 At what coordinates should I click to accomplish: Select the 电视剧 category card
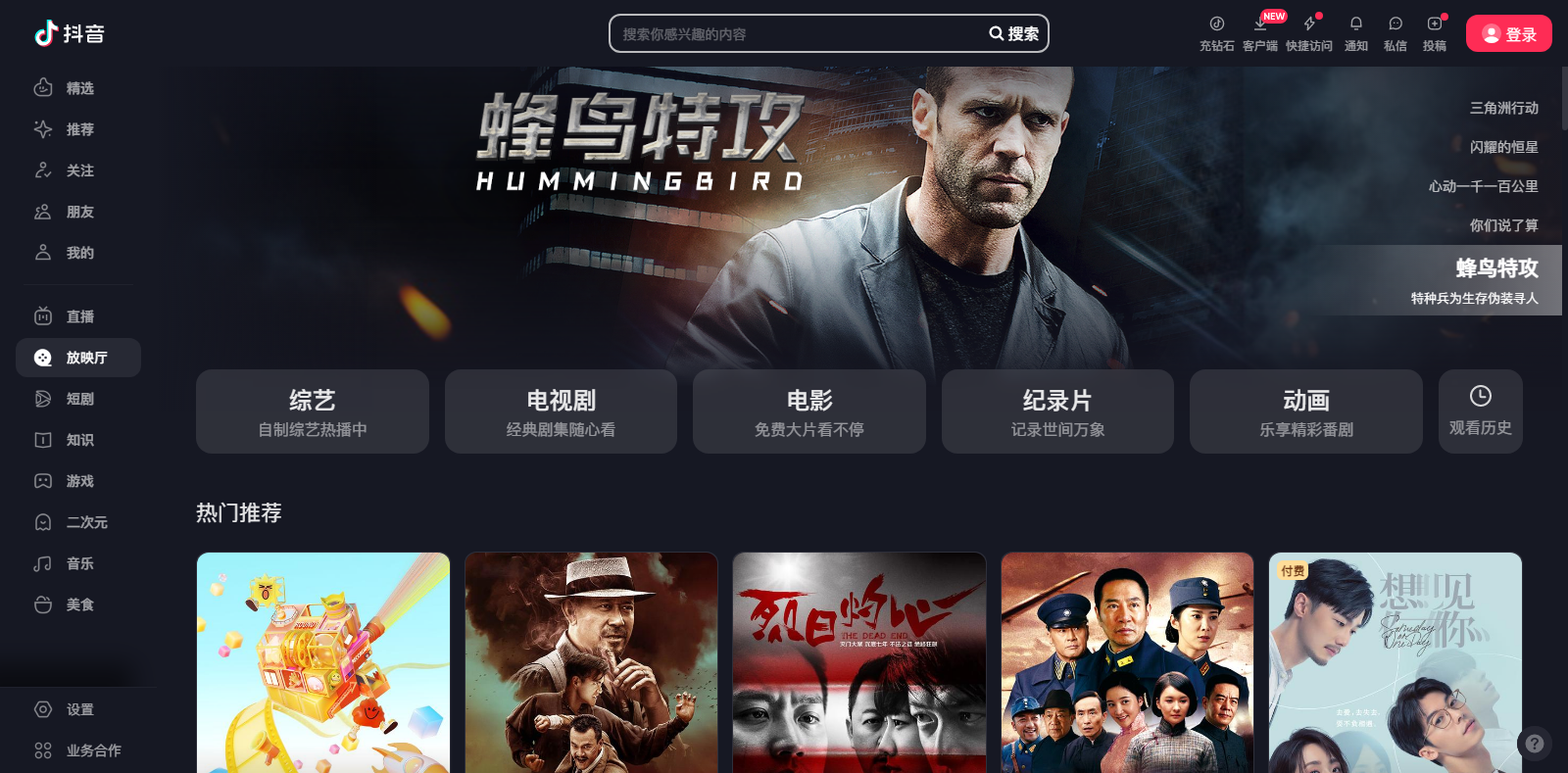coord(561,411)
